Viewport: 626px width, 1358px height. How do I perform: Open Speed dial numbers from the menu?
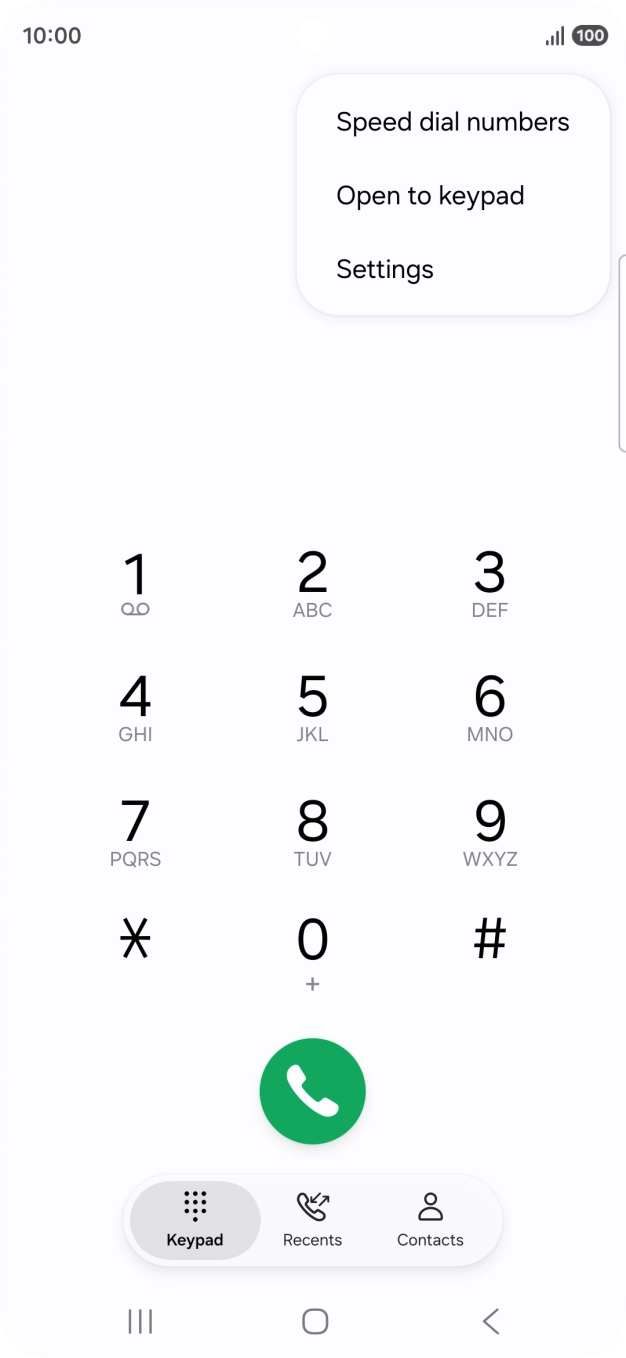point(452,122)
